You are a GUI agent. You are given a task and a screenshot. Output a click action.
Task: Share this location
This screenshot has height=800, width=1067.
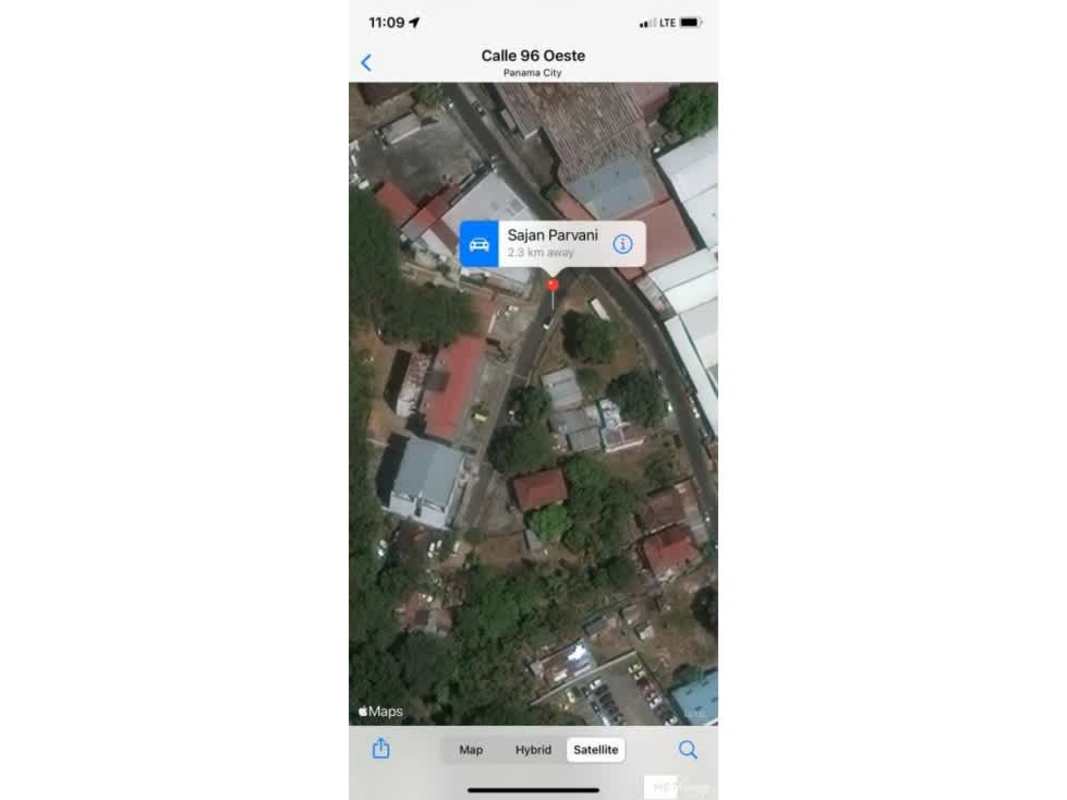pyautogui.click(x=381, y=749)
